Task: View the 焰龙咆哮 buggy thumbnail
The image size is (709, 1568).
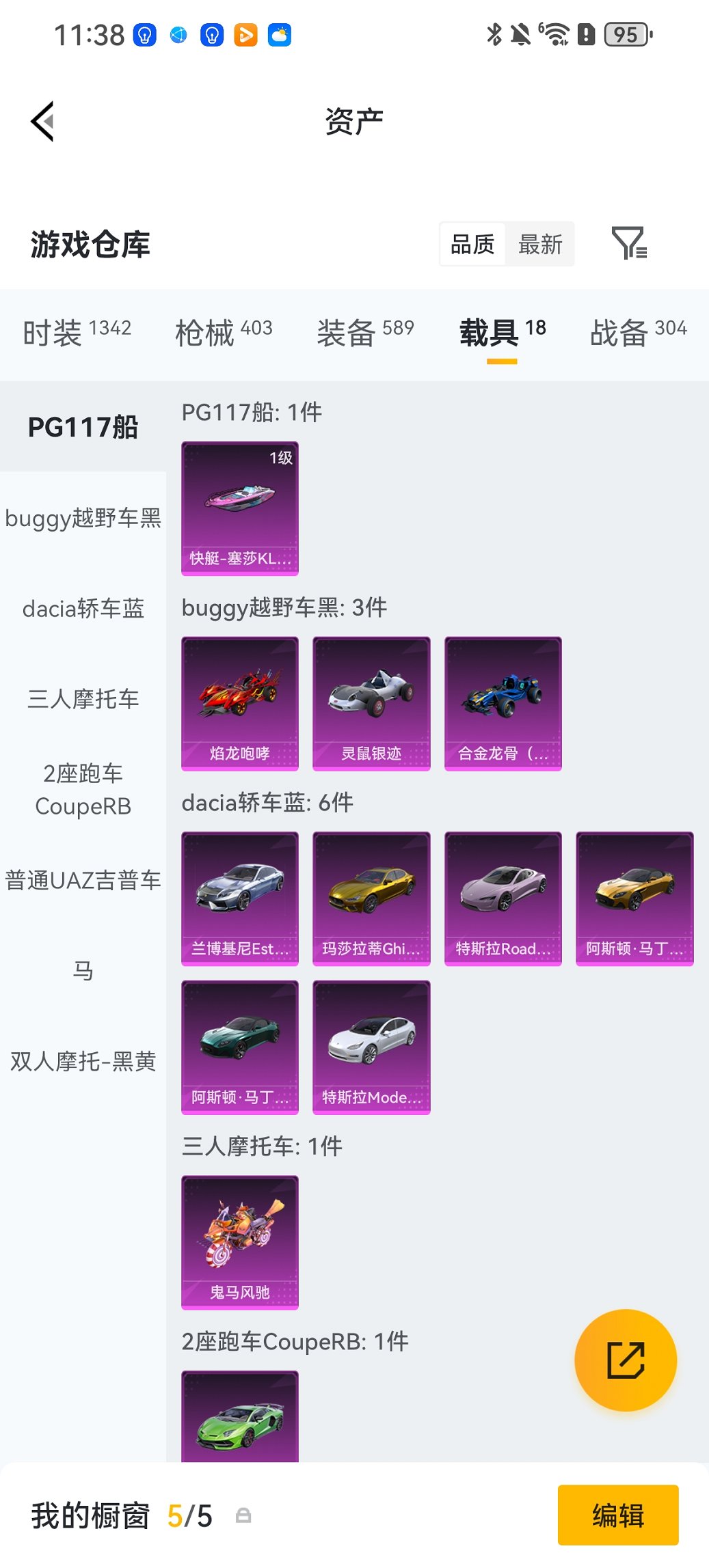Action: (240, 704)
